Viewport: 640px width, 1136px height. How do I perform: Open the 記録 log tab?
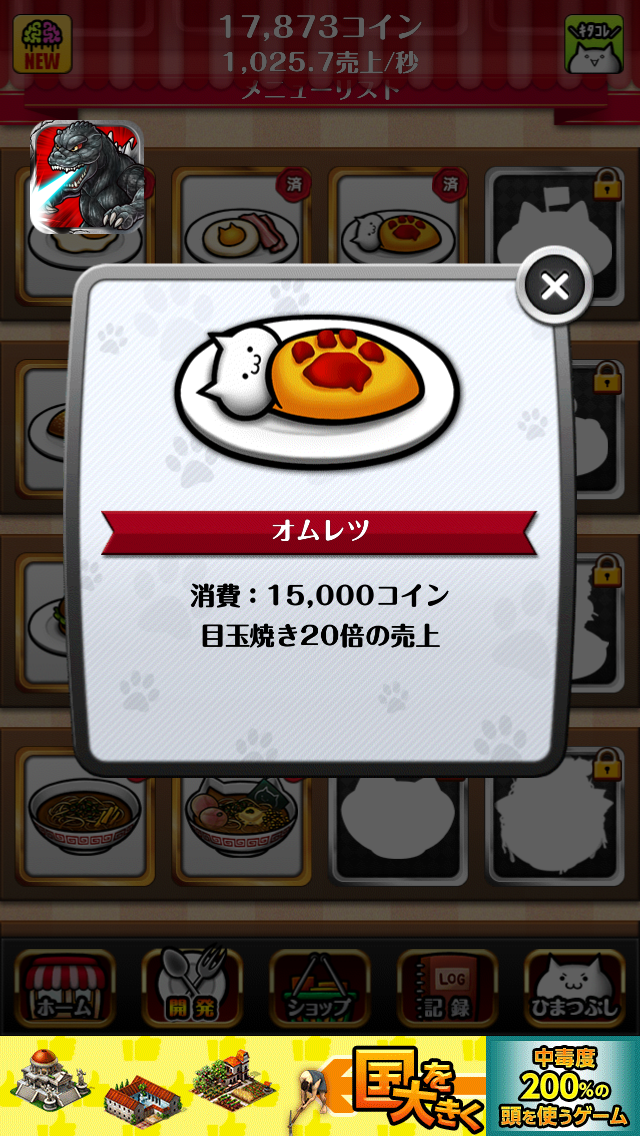tap(448, 989)
